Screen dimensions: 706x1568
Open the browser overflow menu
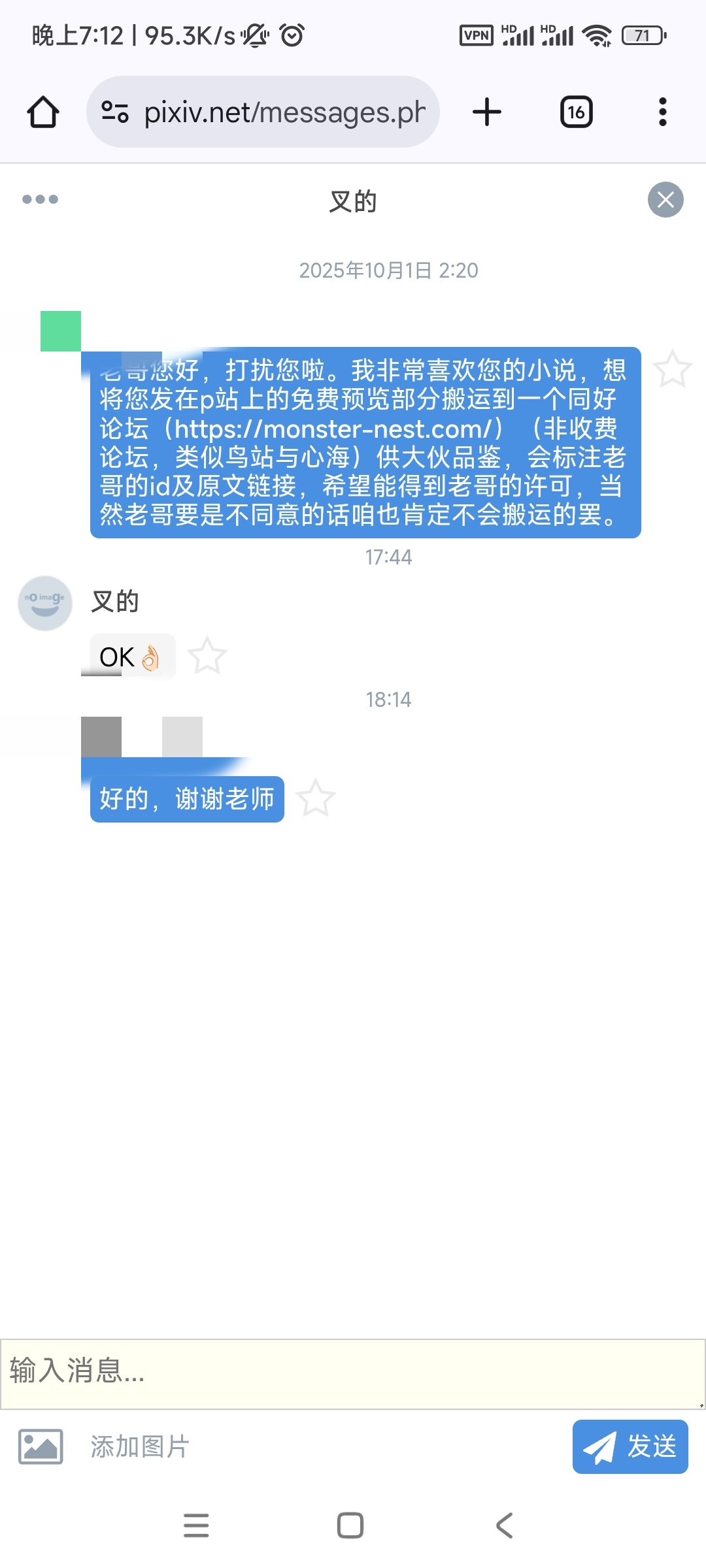(x=662, y=112)
